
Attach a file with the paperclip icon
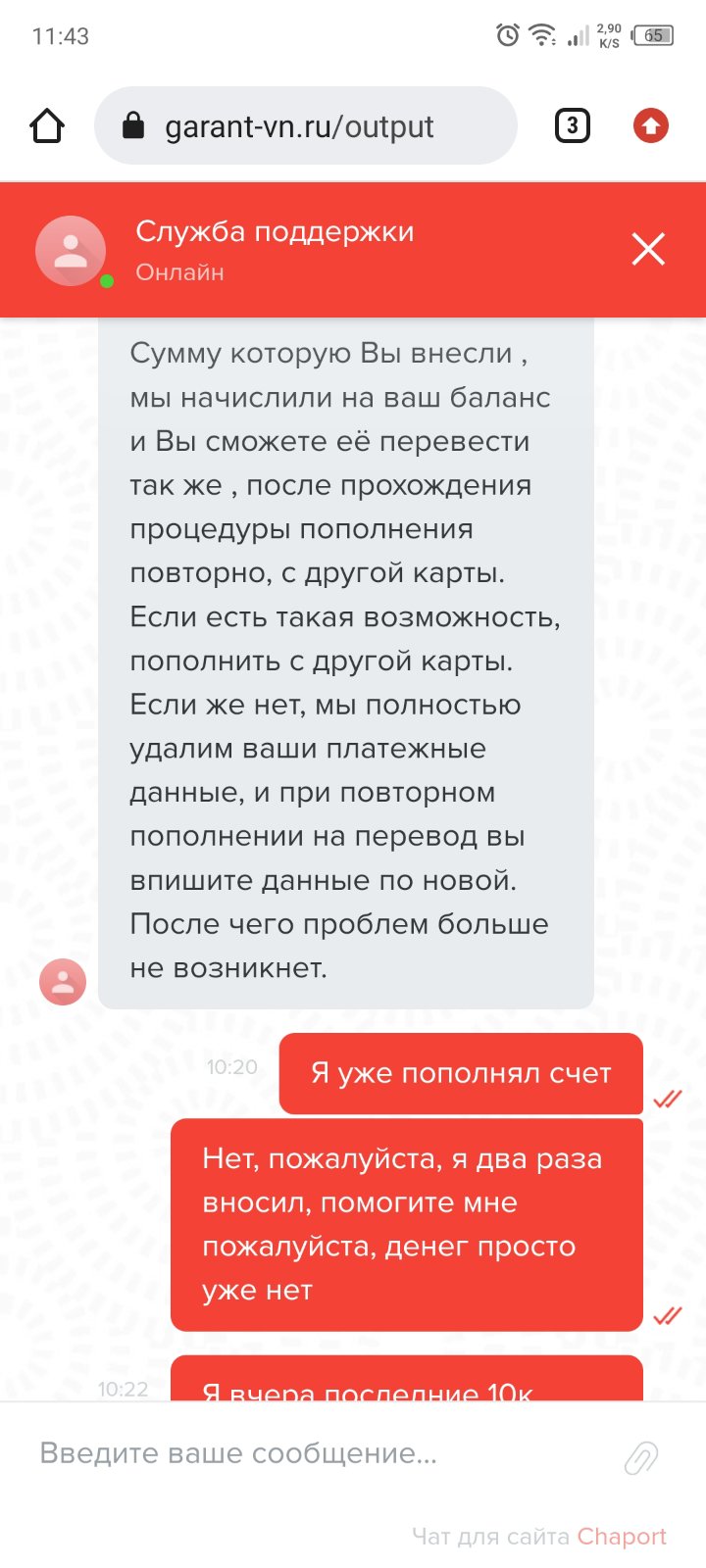coord(641,1458)
